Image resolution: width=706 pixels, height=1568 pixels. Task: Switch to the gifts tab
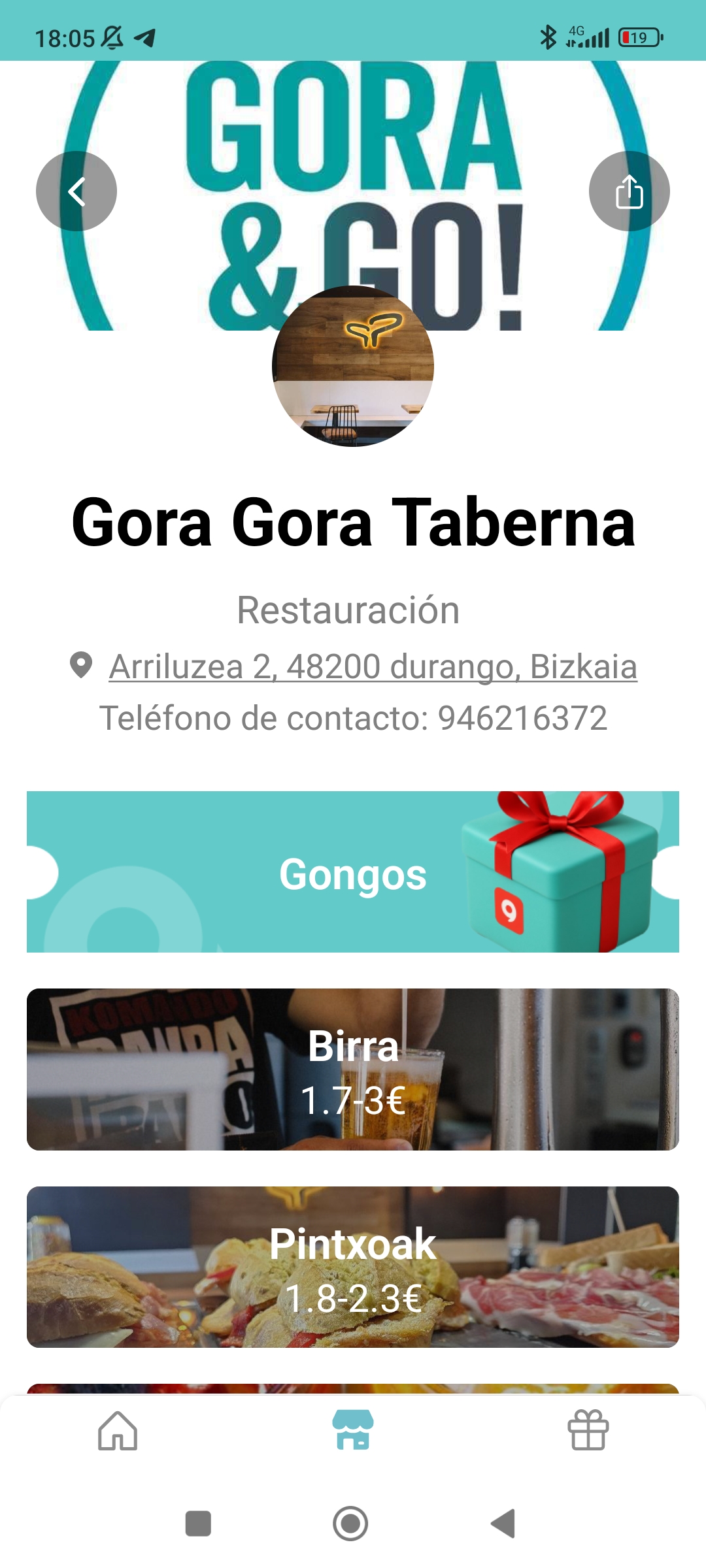[x=588, y=1431]
